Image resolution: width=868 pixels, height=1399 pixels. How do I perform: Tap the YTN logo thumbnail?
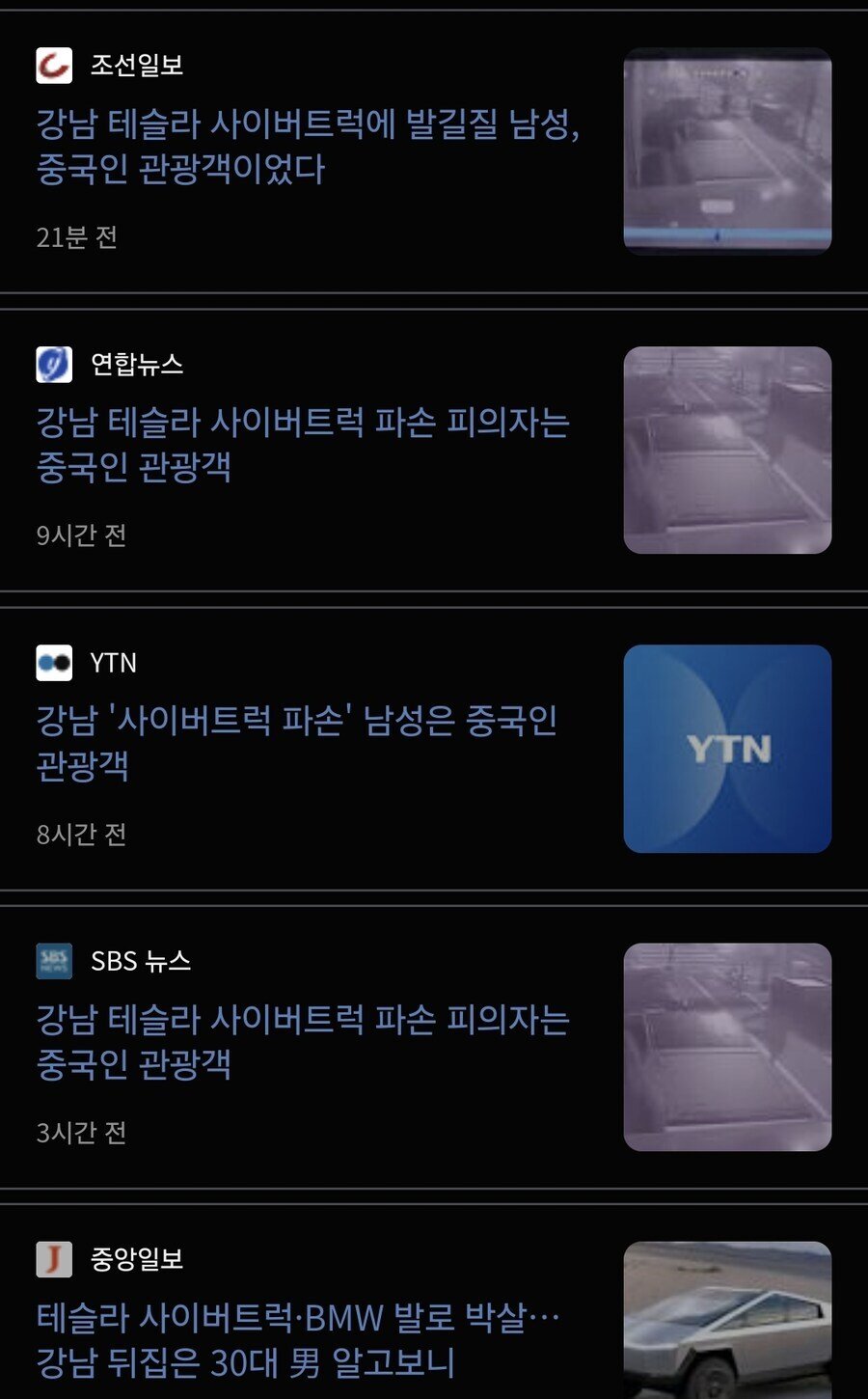click(x=727, y=749)
